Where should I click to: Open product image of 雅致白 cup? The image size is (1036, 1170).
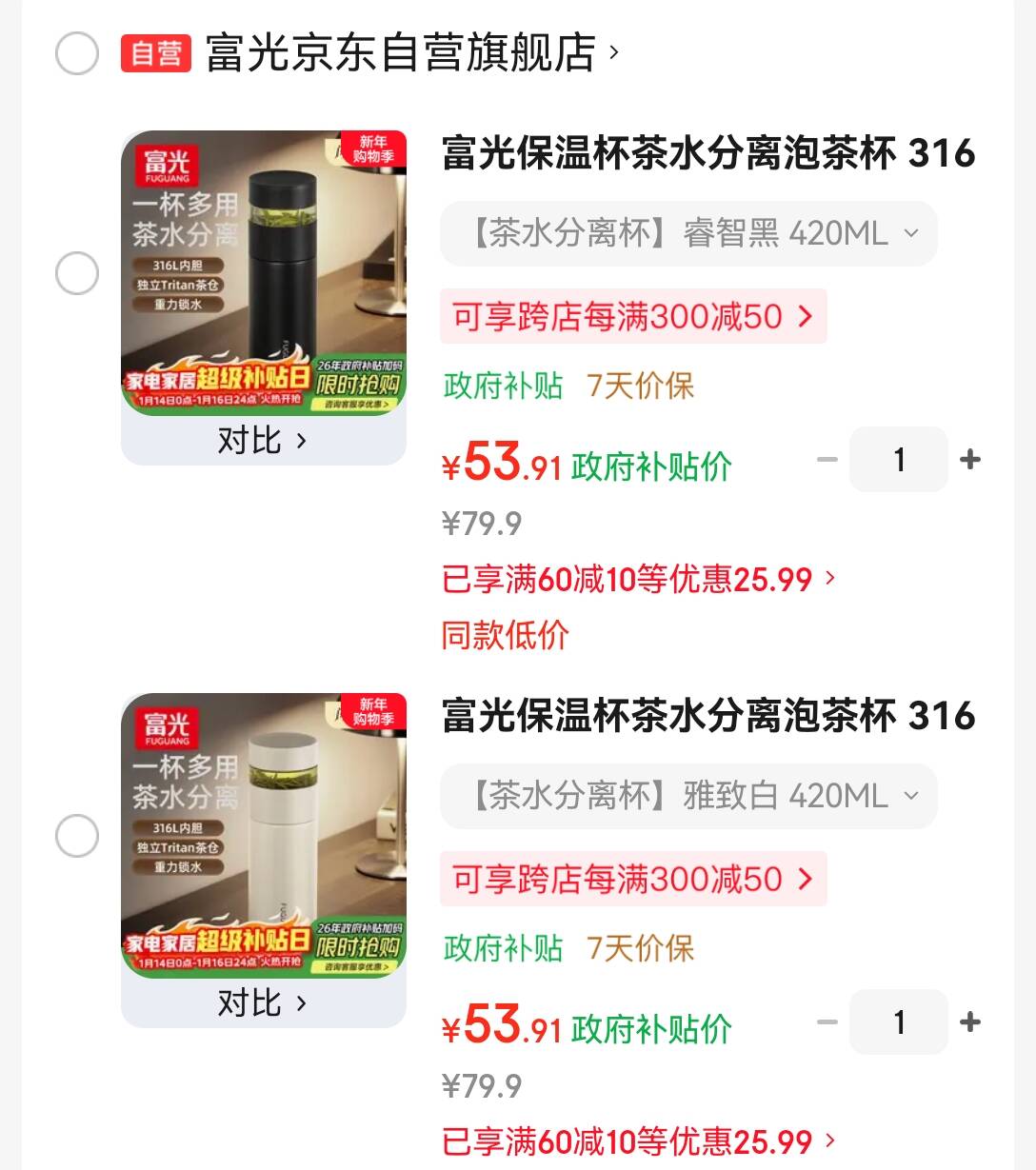[x=264, y=836]
